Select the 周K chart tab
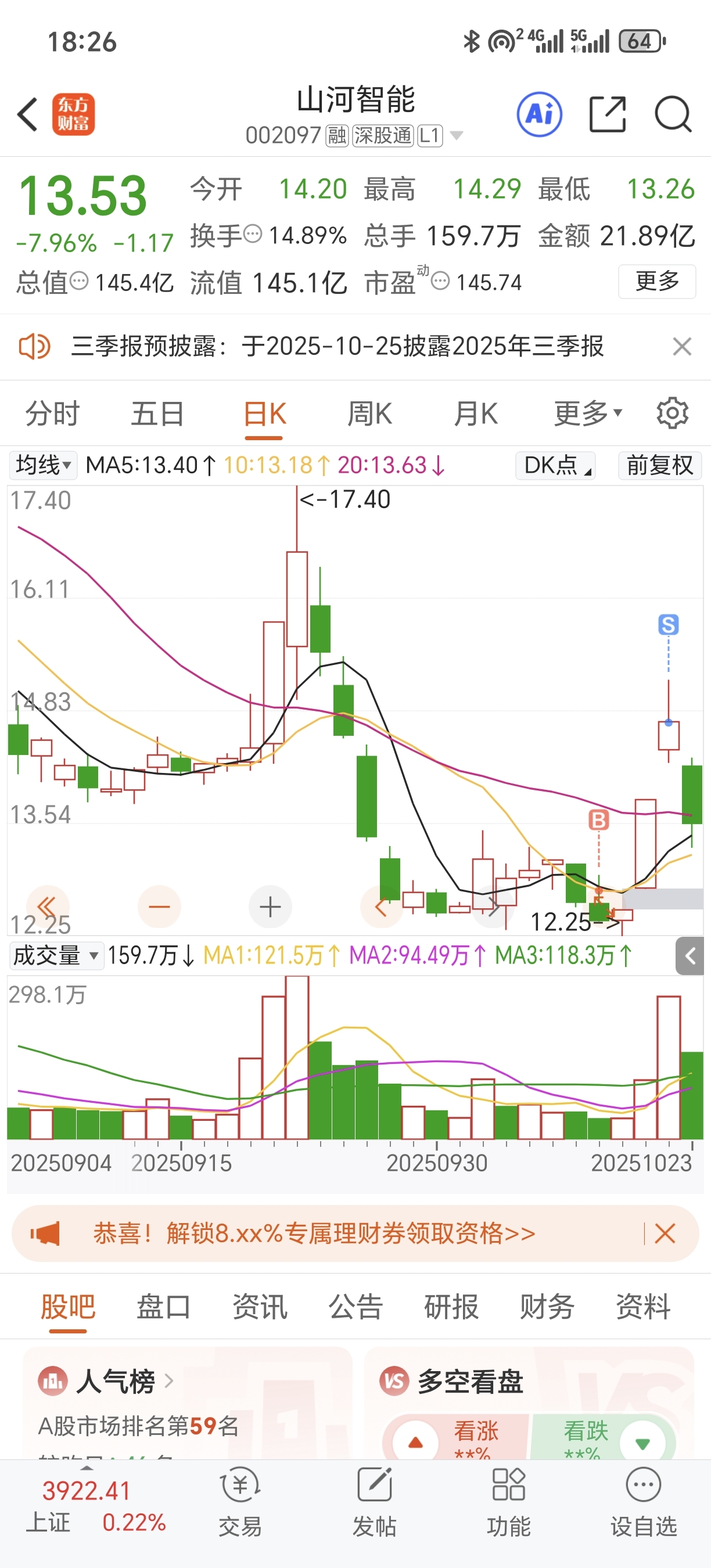This screenshot has width=711, height=1568. click(x=369, y=414)
